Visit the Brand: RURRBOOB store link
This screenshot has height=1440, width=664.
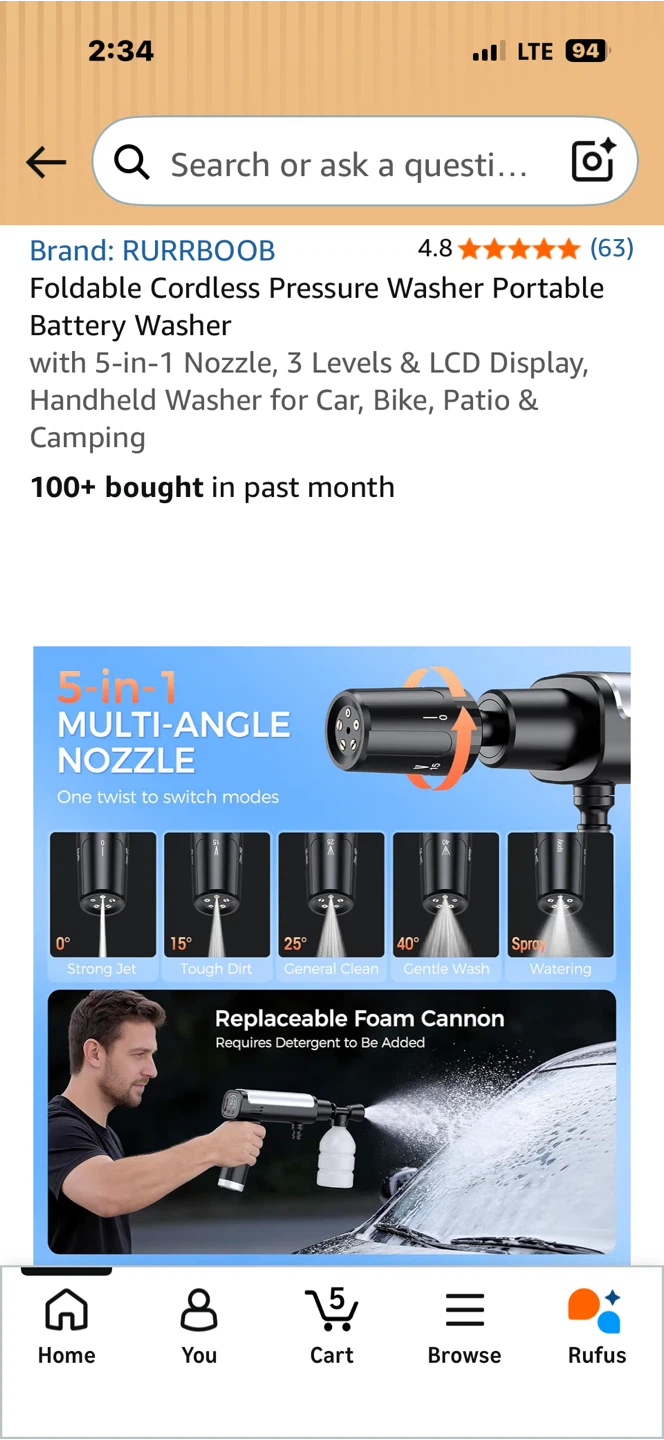coord(152,250)
